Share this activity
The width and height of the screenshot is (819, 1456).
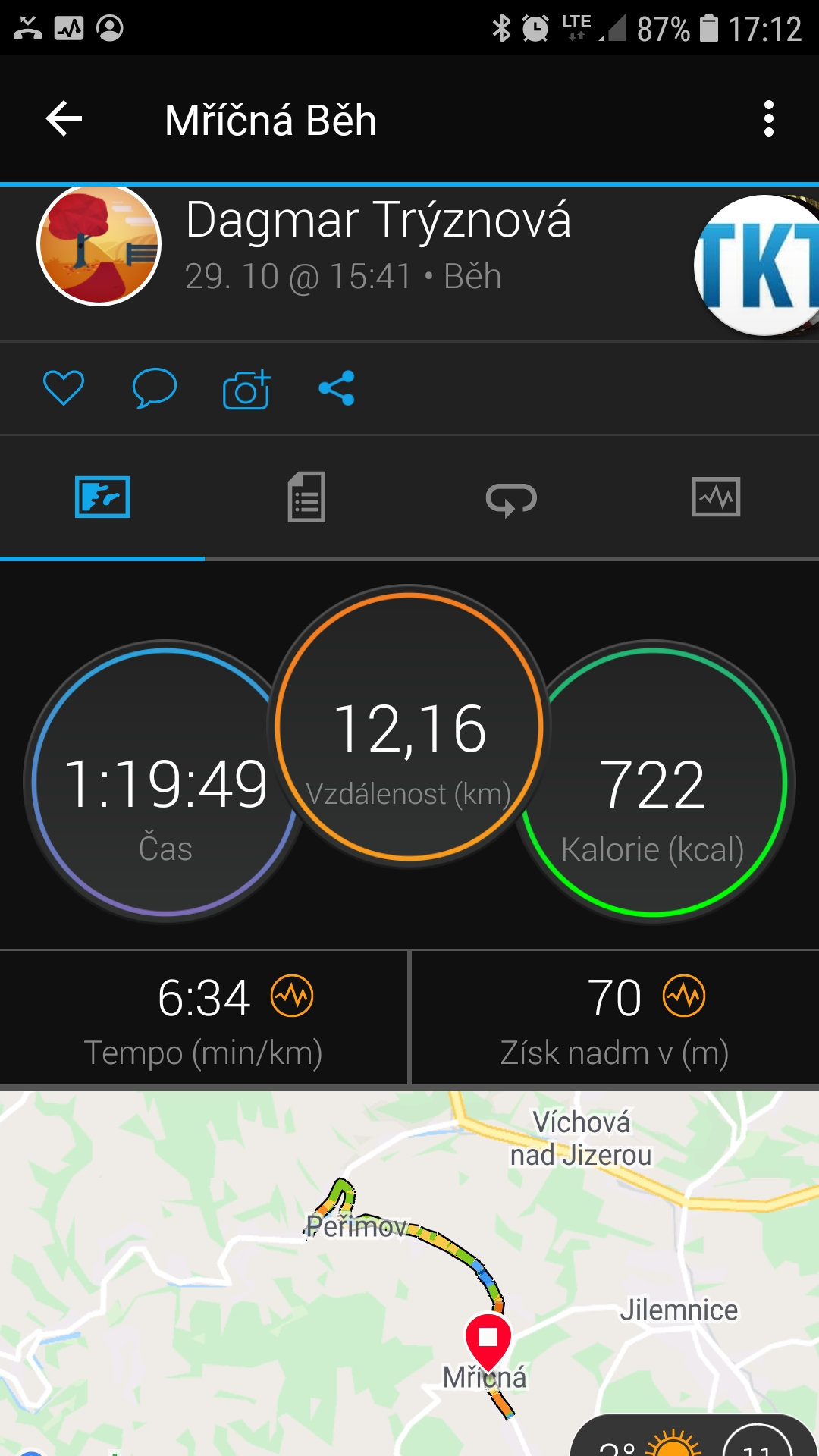click(x=337, y=388)
